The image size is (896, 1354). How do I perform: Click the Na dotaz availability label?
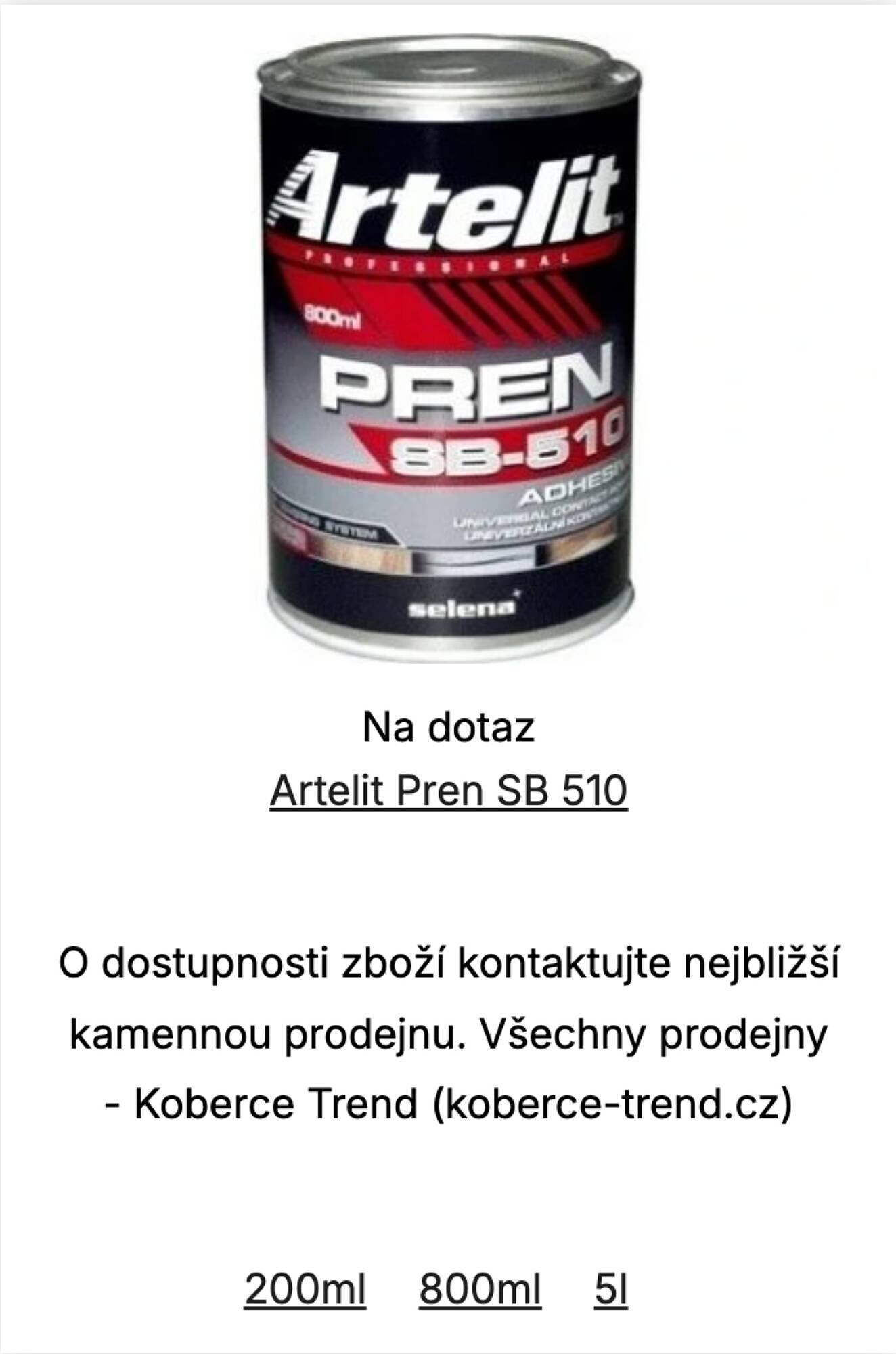pyautogui.click(x=448, y=730)
